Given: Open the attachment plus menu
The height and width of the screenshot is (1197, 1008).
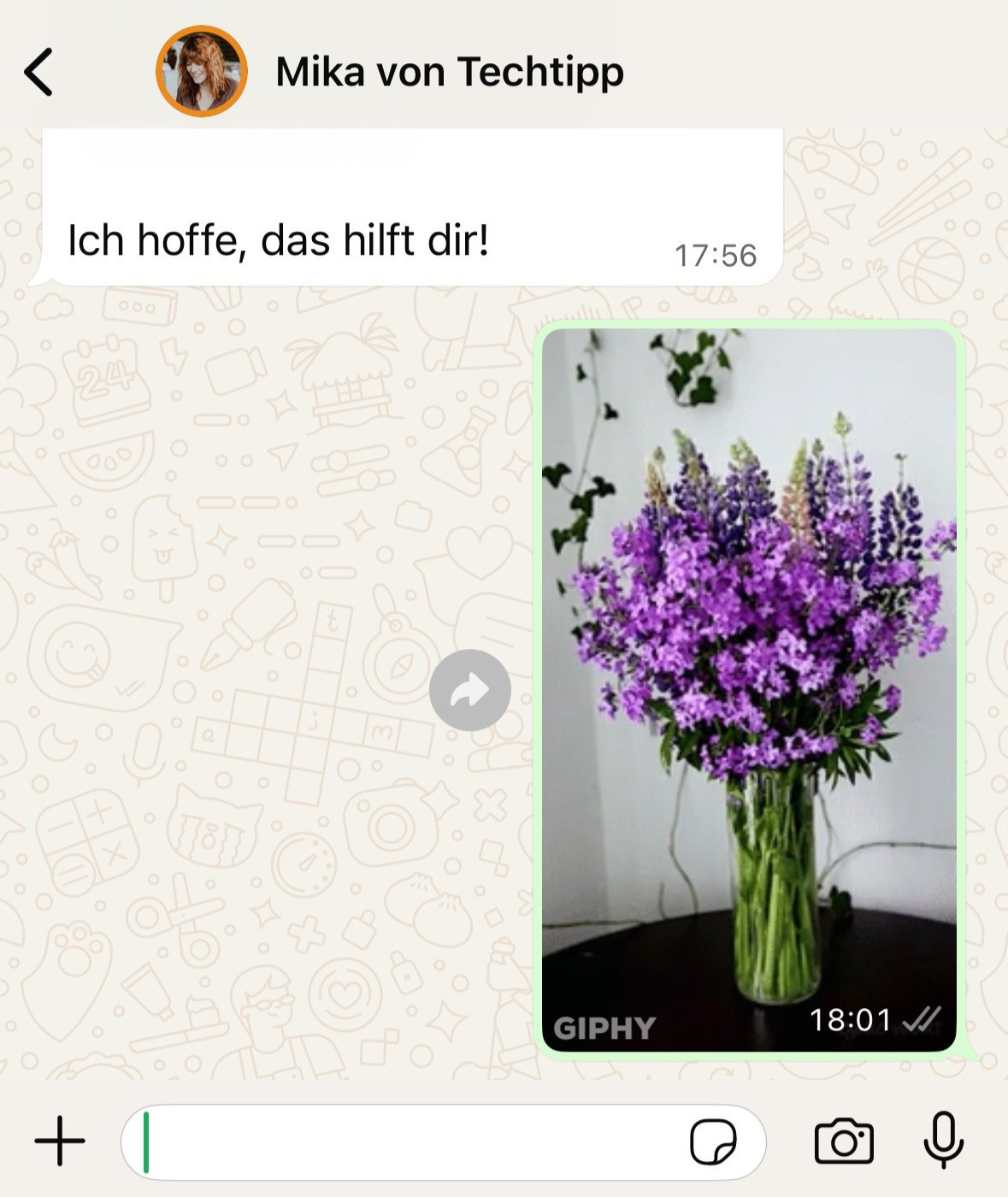Looking at the screenshot, I should (x=60, y=1141).
